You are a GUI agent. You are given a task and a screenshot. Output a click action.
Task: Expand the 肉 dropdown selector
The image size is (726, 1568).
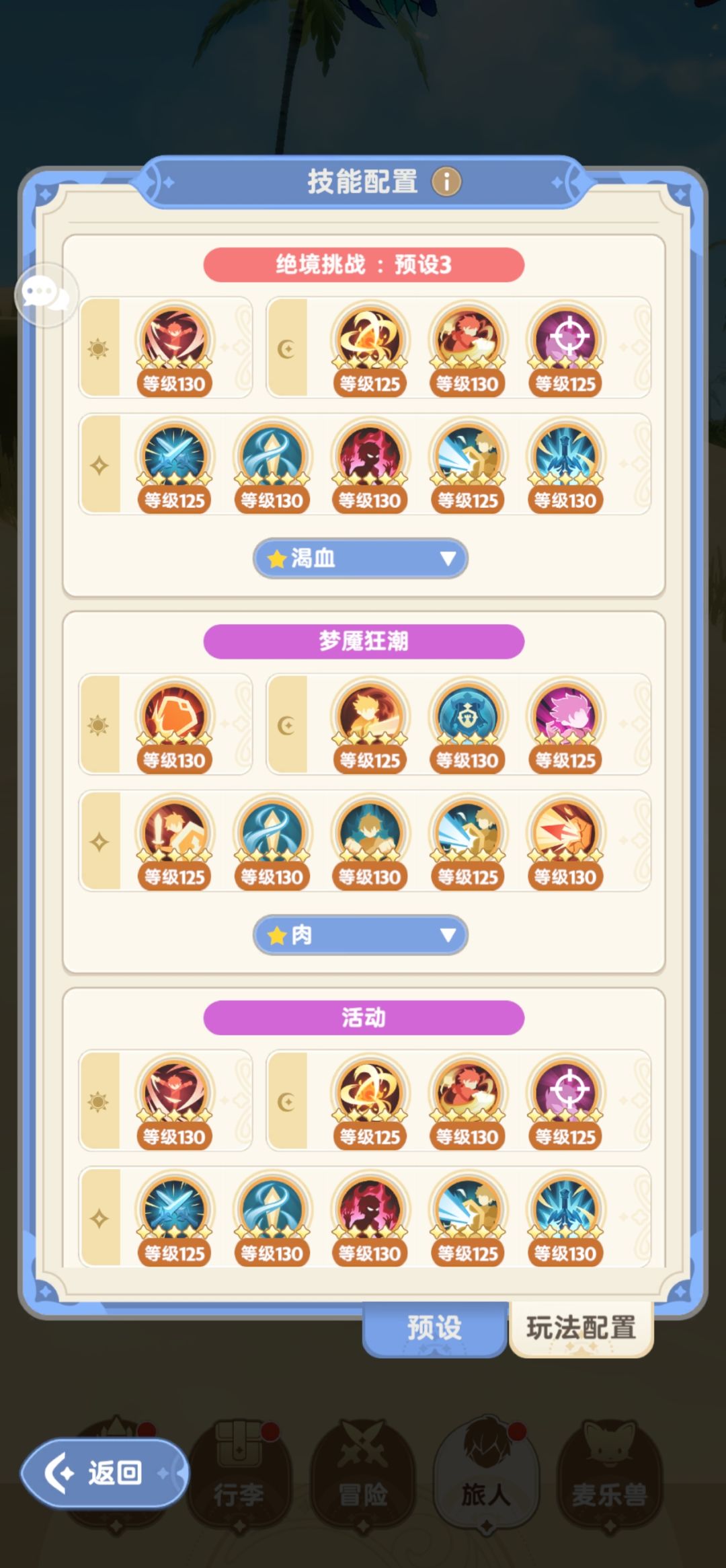tap(360, 934)
